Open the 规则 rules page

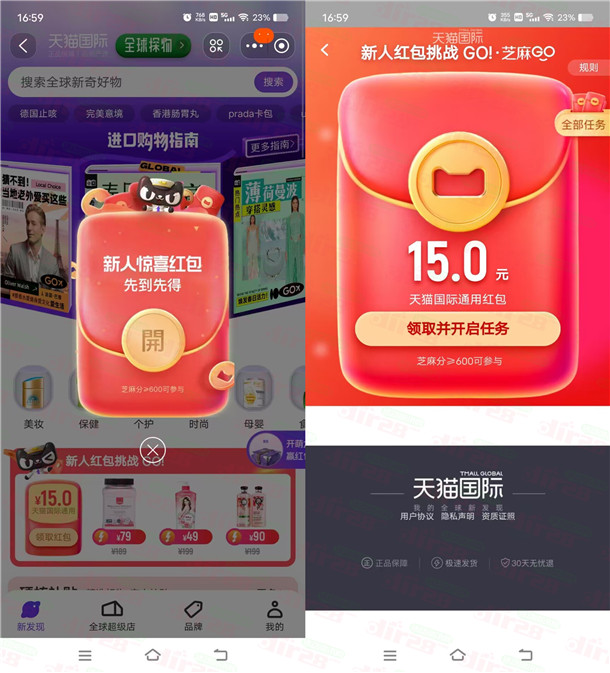point(588,68)
